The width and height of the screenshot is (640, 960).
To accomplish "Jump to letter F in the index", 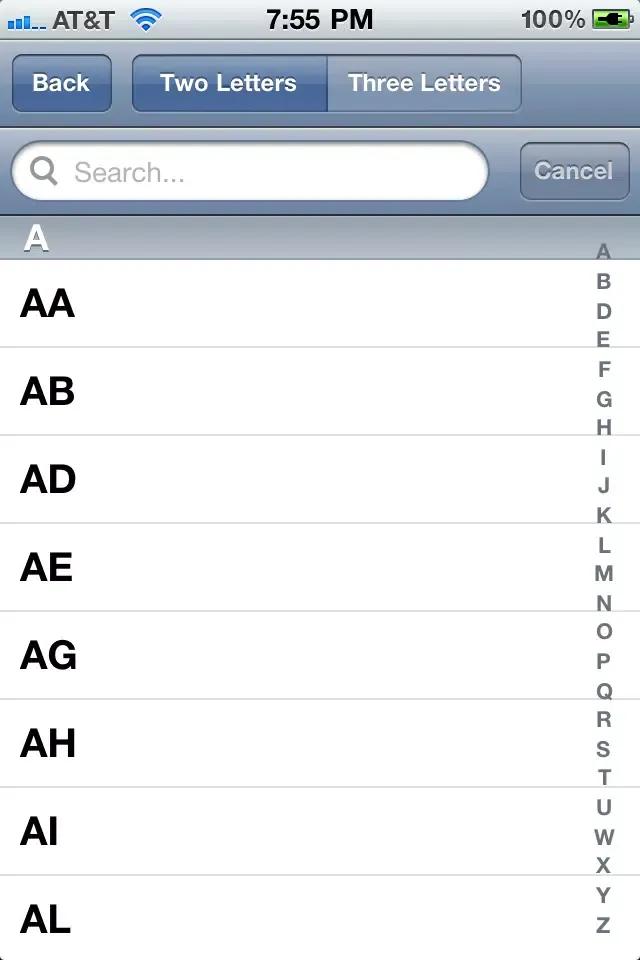I will coord(603,370).
